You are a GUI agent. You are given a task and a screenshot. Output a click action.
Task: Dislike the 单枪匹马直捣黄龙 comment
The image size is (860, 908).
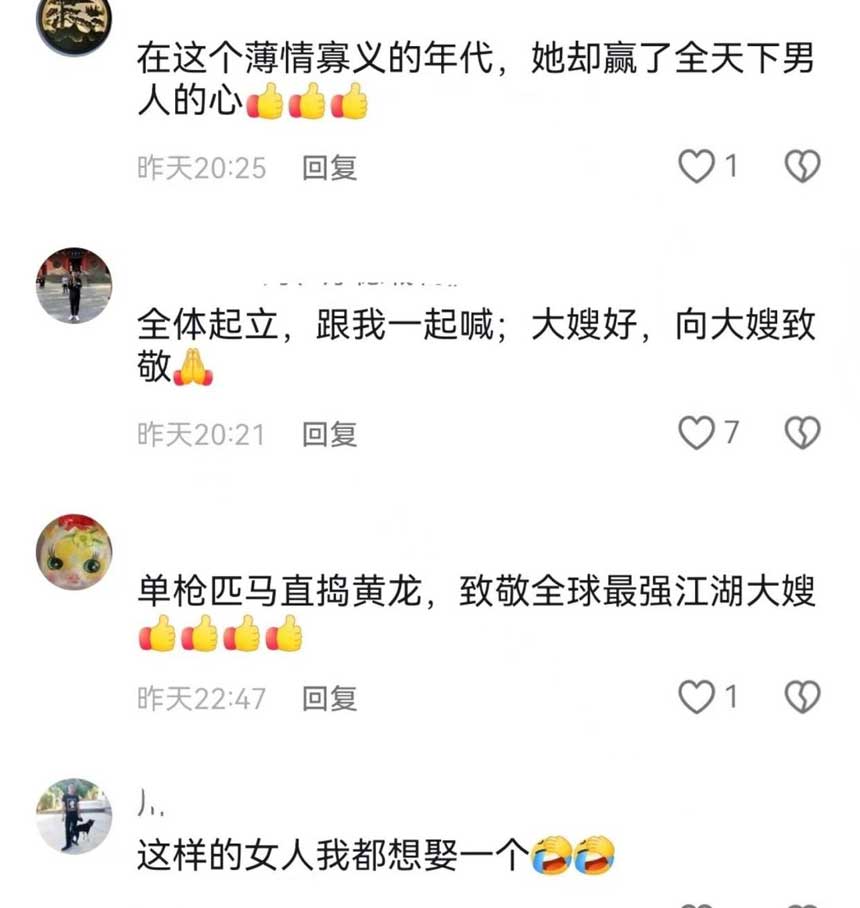802,697
